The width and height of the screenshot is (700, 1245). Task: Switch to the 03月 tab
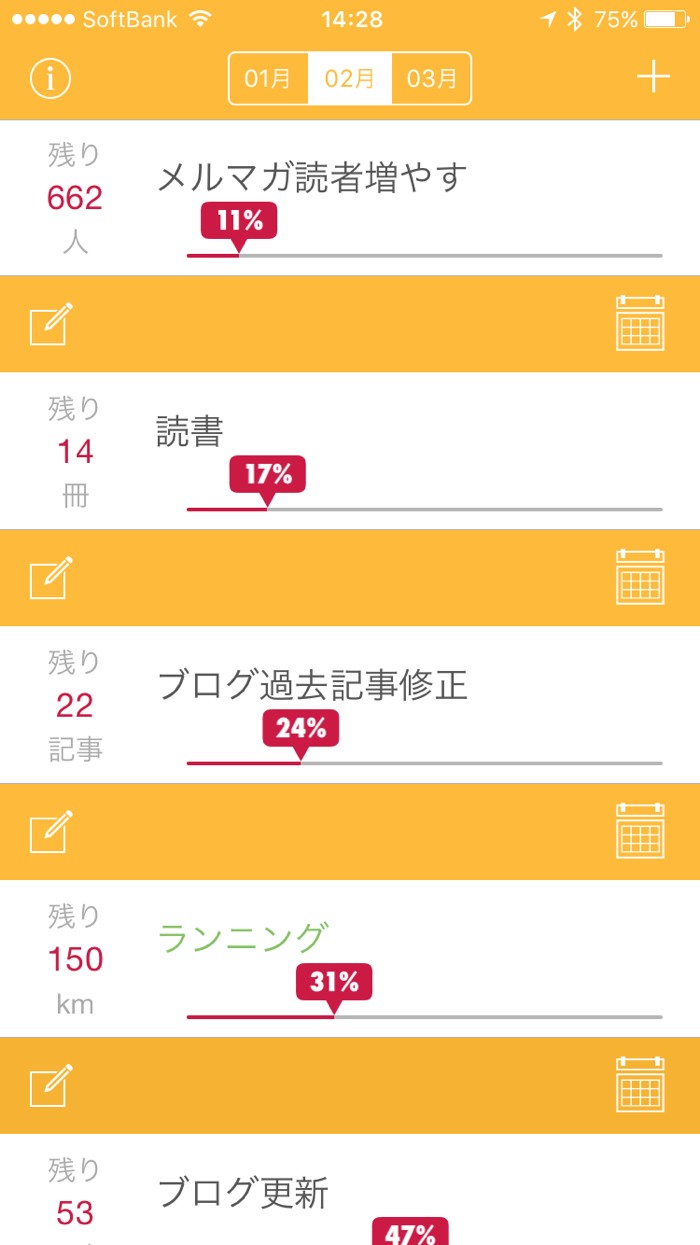[431, 78]
